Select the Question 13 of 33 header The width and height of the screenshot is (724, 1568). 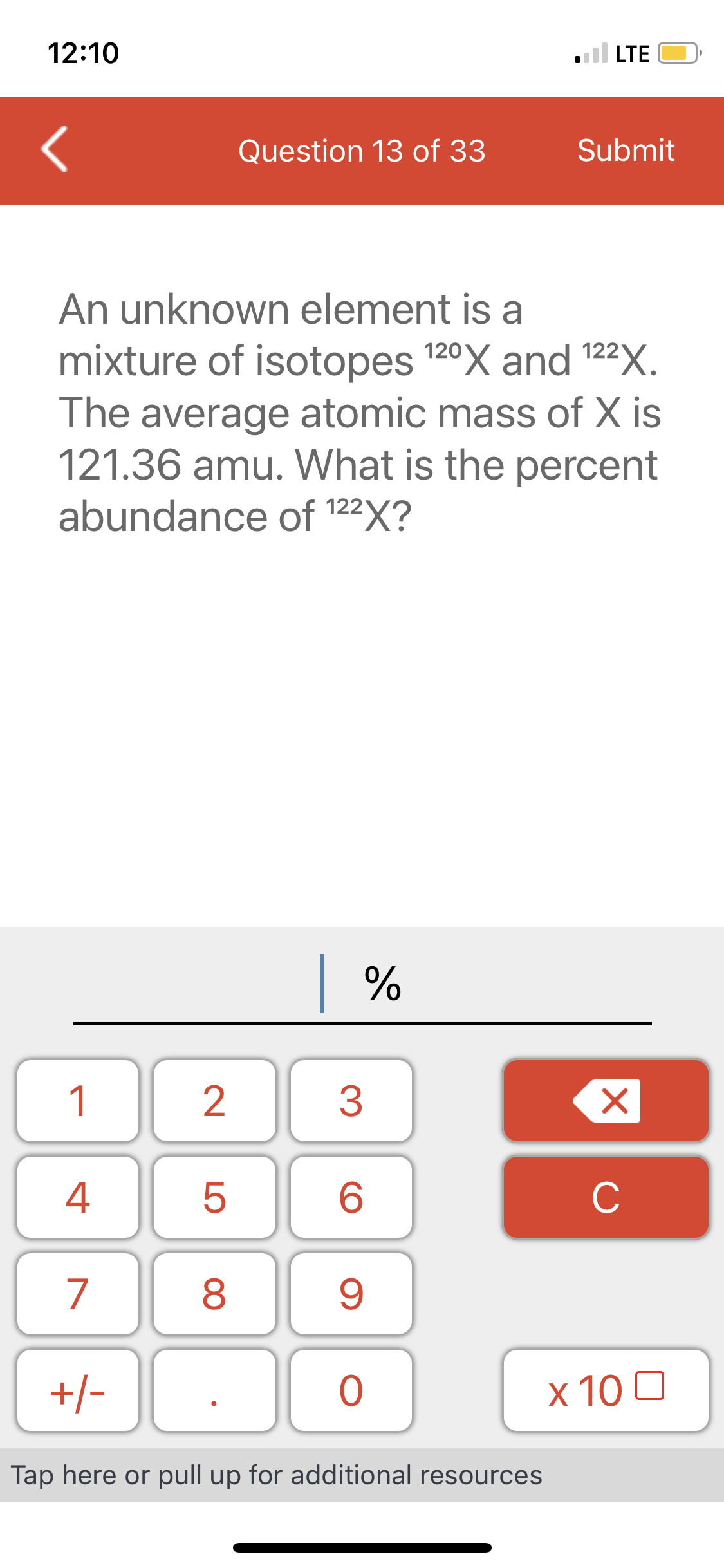(362, 151)
